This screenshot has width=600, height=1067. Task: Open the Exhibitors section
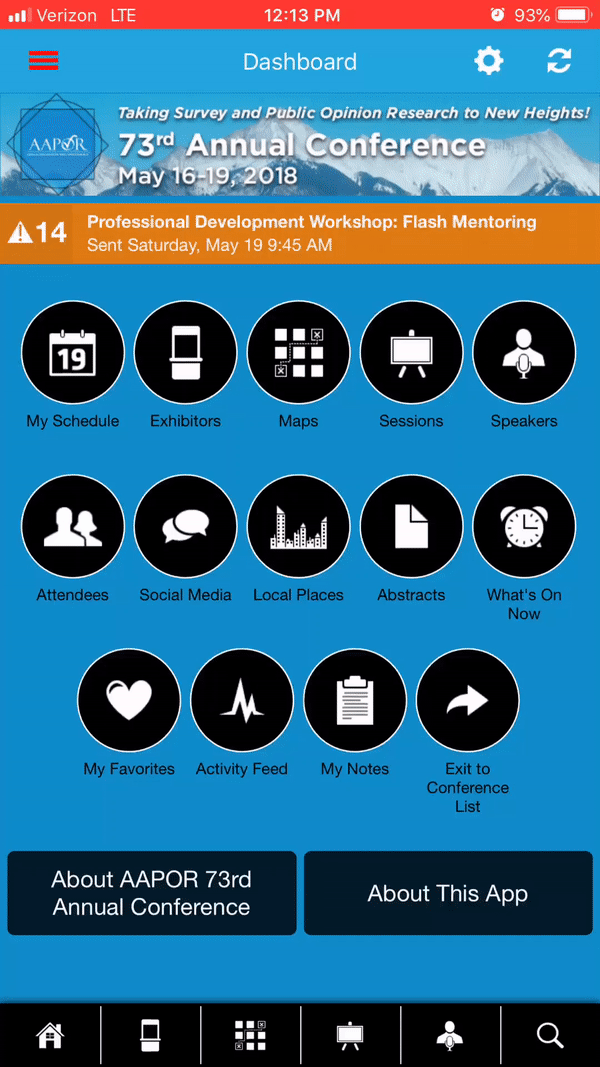coord(186,353)
